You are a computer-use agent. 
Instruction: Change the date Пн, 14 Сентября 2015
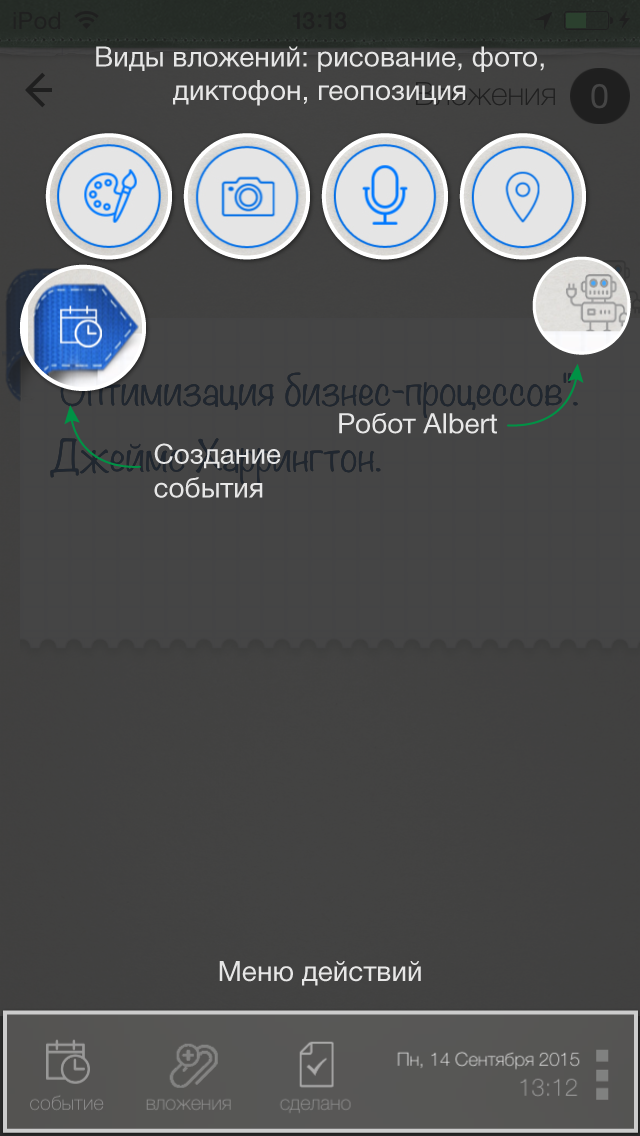coord(487,1059)
